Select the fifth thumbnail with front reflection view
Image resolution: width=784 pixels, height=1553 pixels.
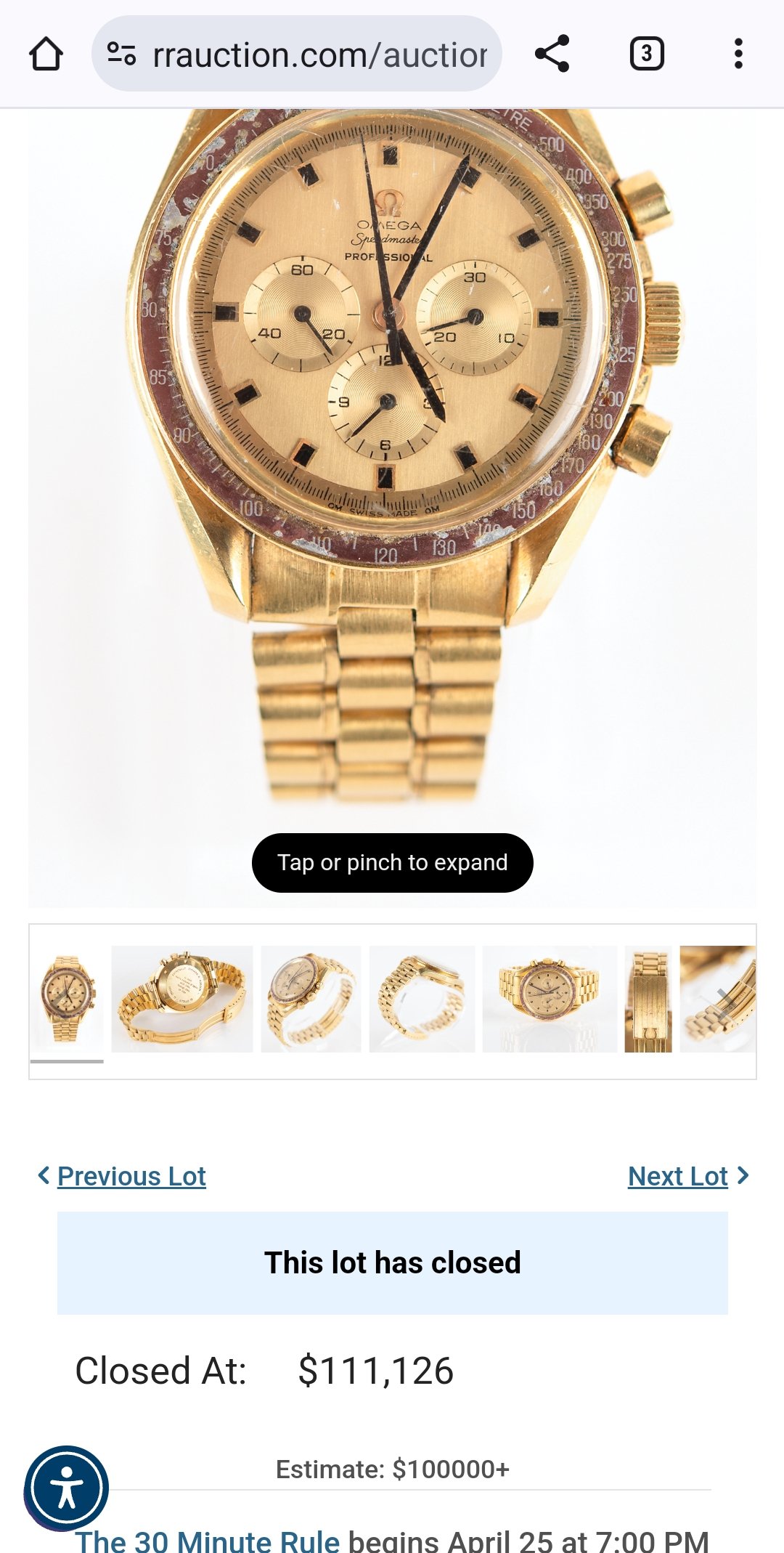click(x=550, y=999)
